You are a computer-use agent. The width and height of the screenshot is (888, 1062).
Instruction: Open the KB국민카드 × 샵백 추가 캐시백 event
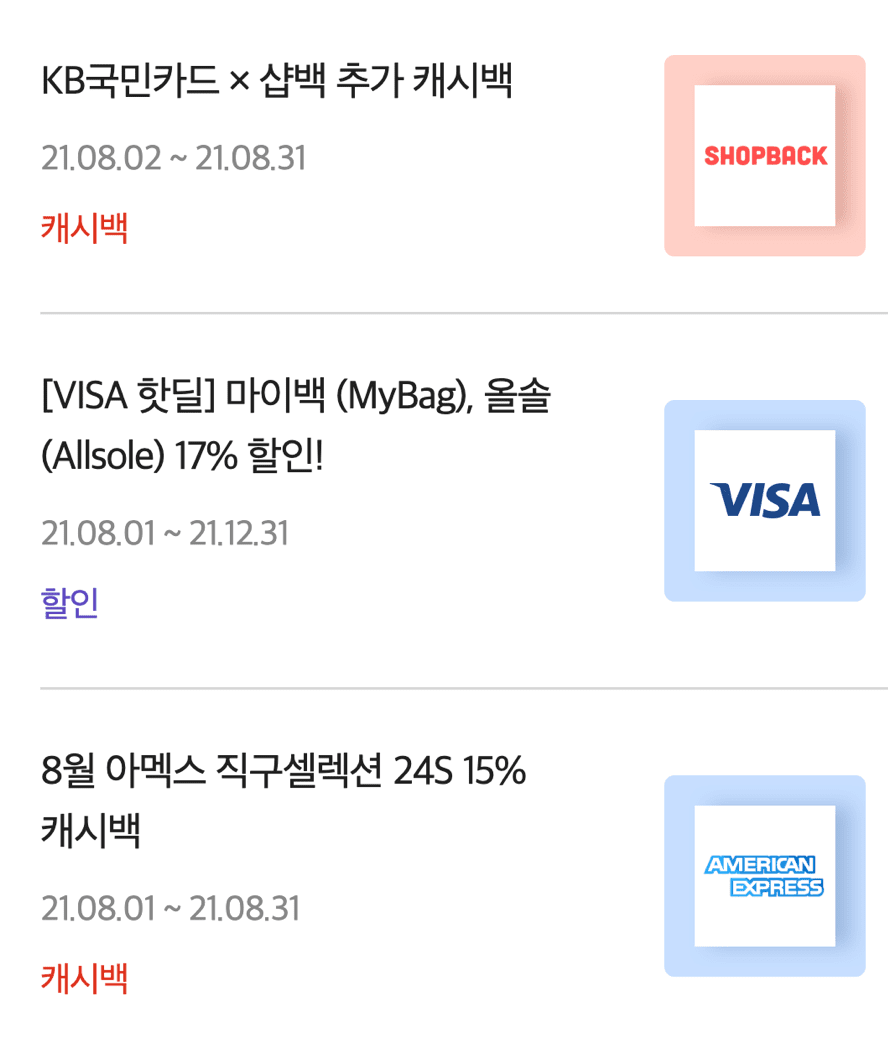[x=277, y=82]
